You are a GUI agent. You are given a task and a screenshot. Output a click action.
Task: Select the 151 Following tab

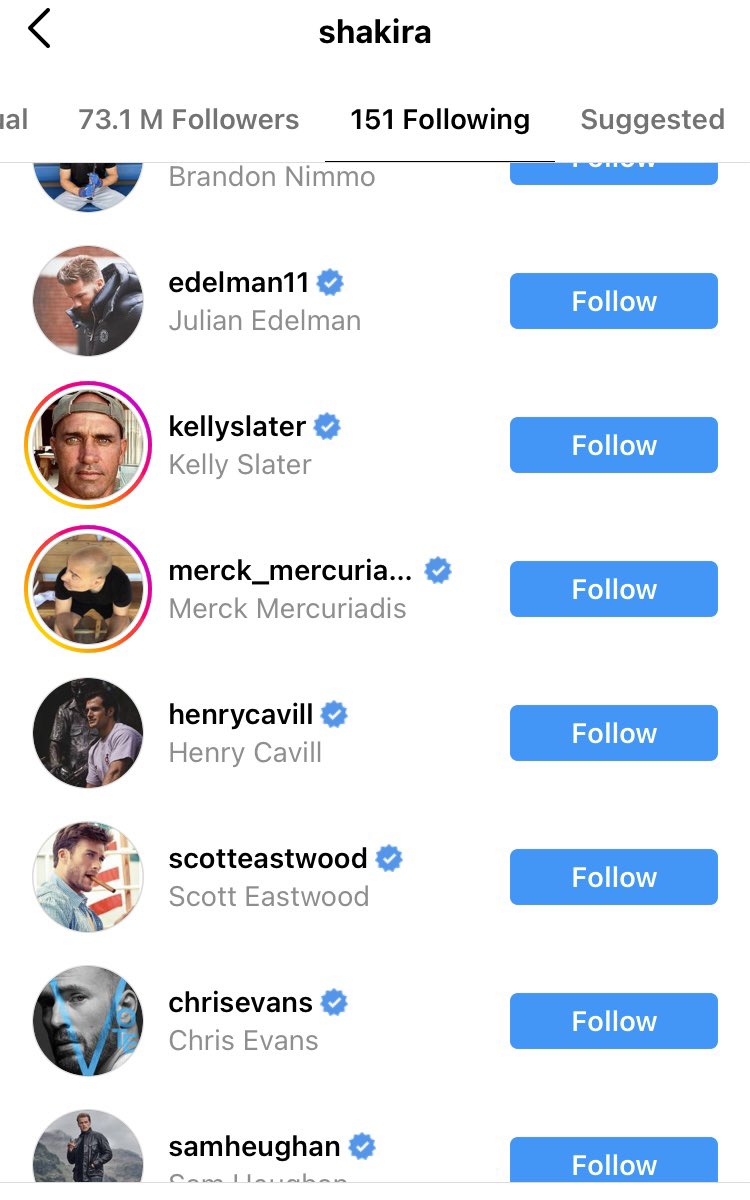439,120
